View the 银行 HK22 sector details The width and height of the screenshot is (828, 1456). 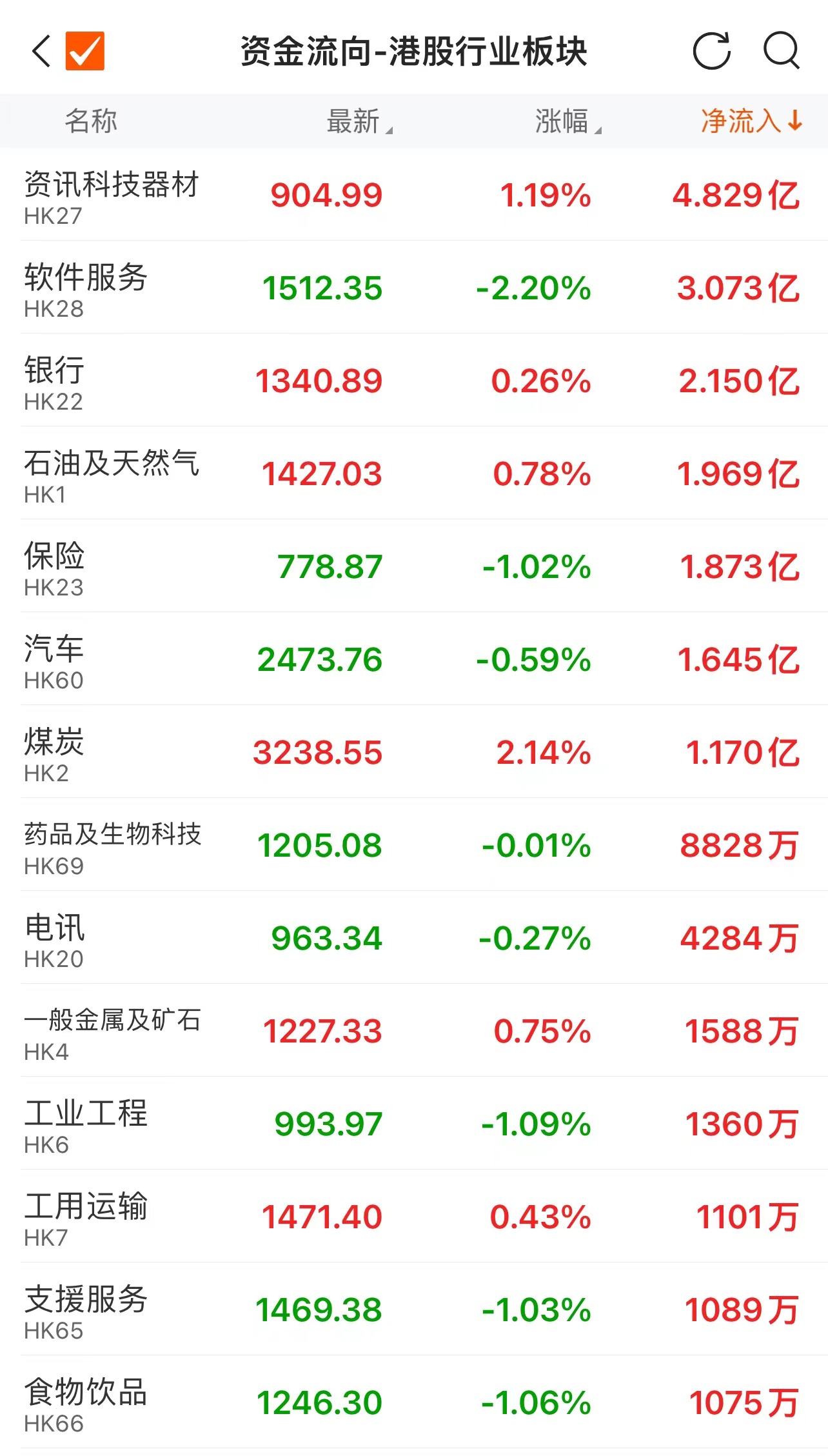413,381
